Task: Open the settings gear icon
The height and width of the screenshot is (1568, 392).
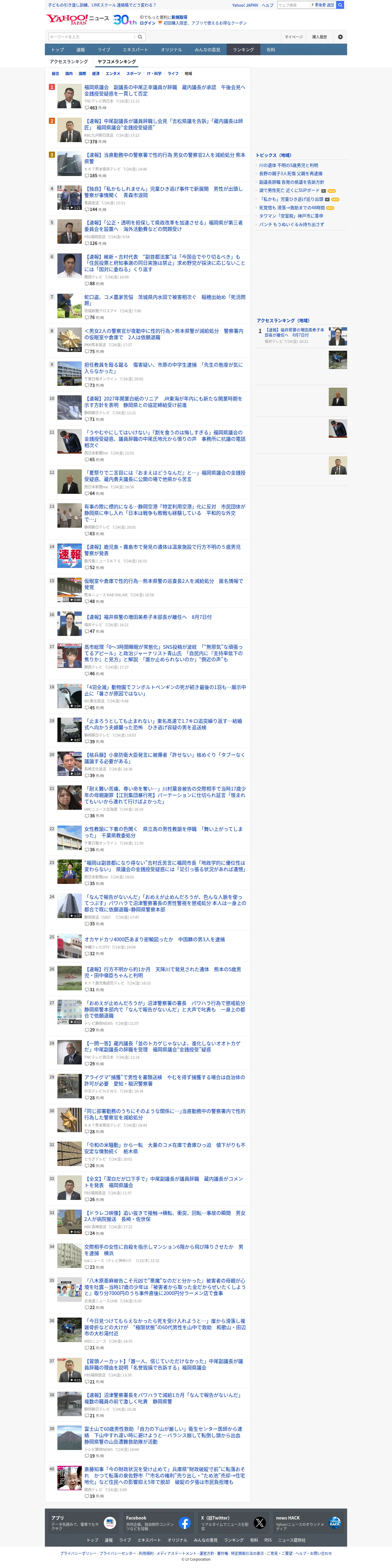Action: tap(340, 37)
